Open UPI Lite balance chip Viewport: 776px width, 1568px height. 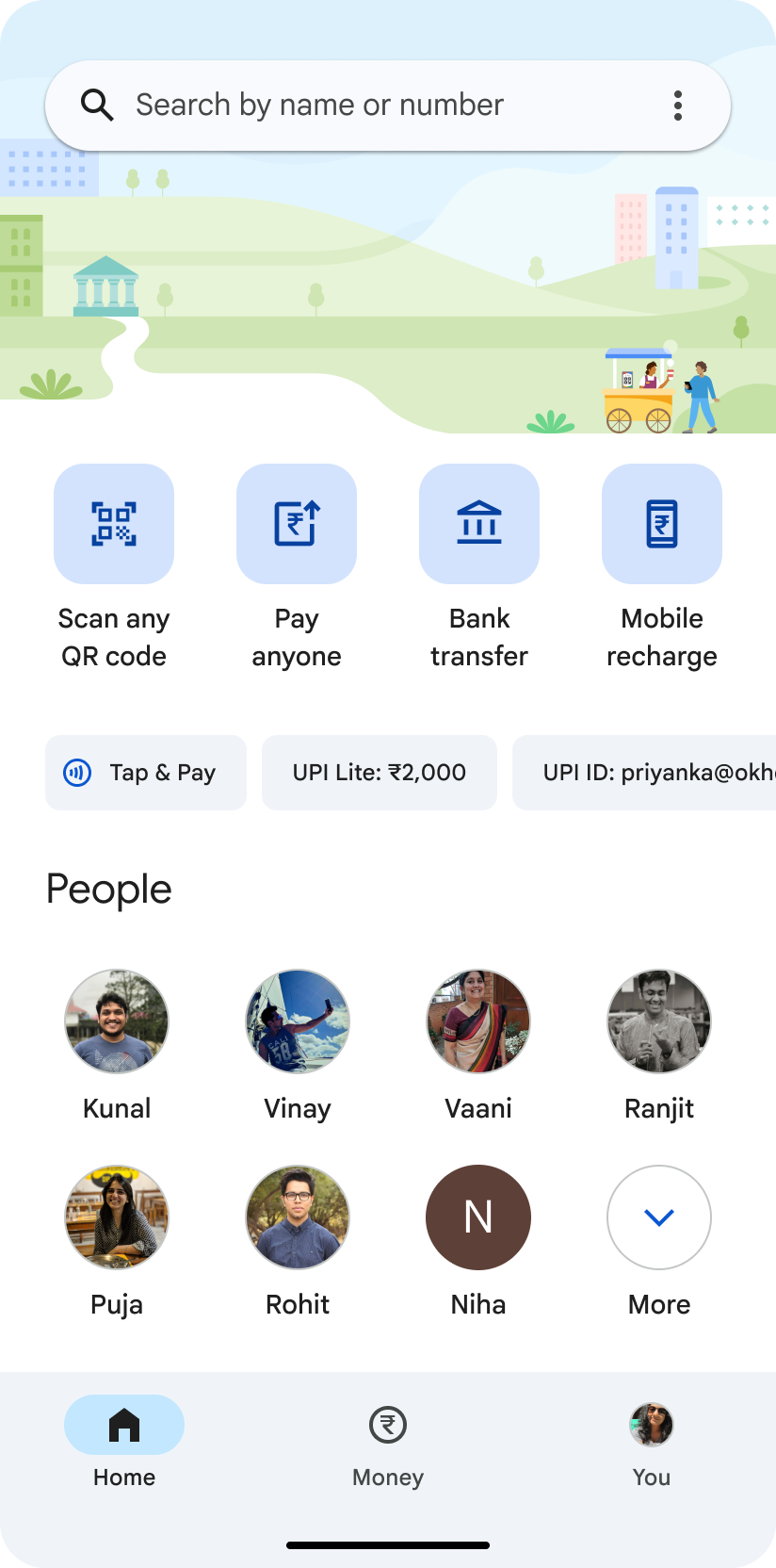[x=380, y=773]
